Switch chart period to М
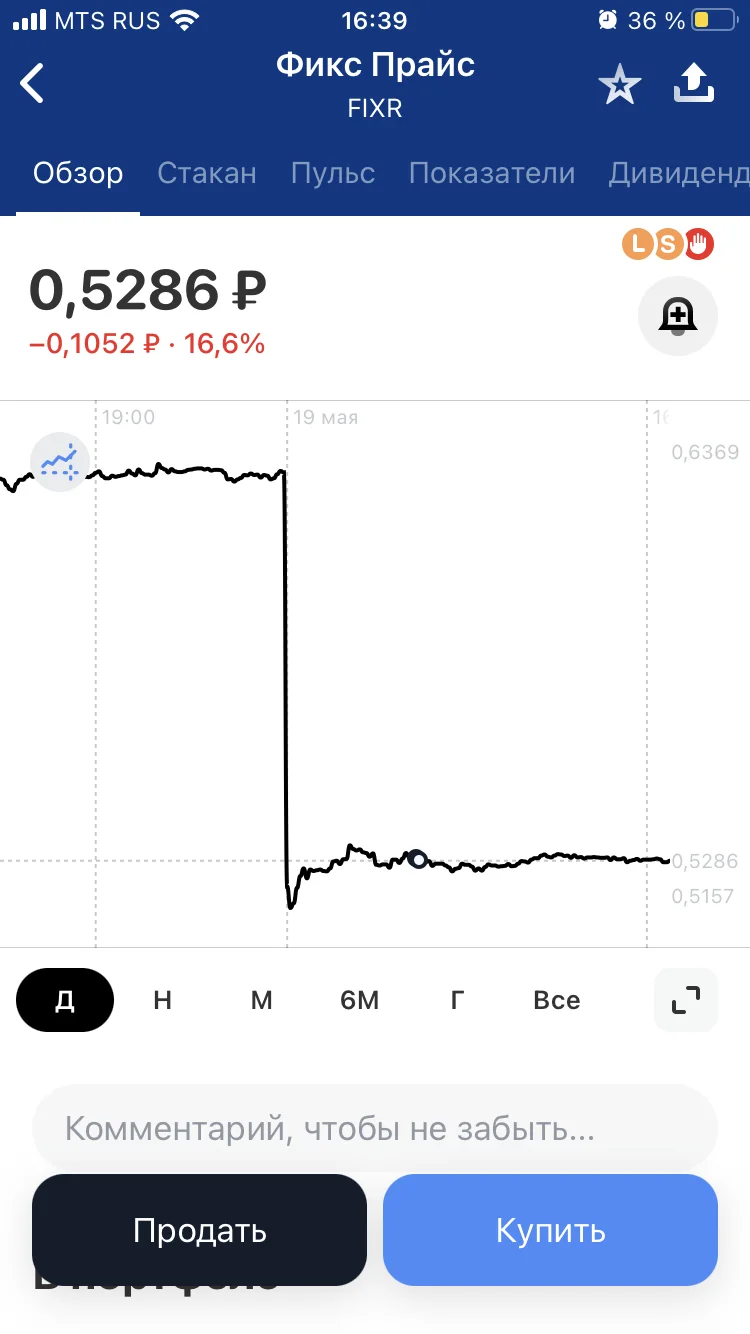This screenshot has width=750, height=1334. pos(261,1000)
